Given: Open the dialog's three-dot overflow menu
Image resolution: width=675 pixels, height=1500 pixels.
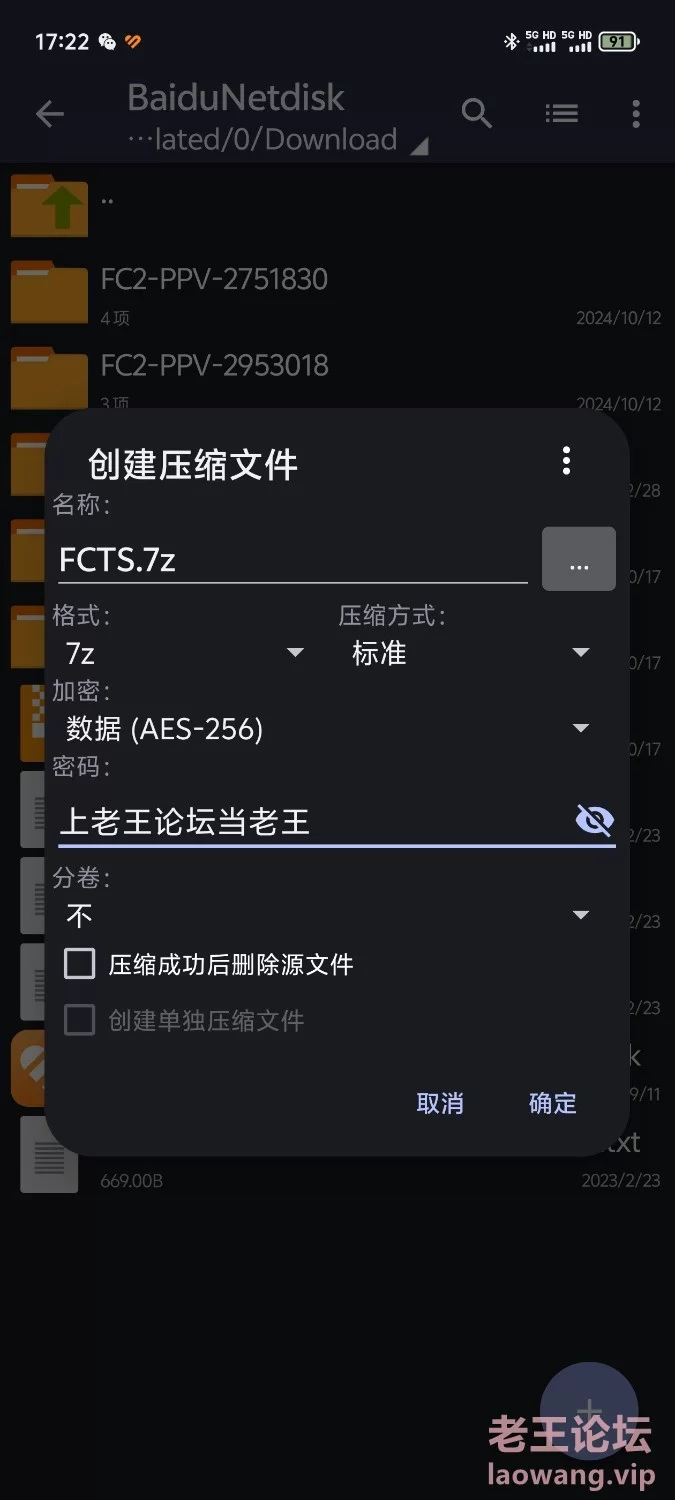Looking at the screenshot, I should pyautogui.click(x=567, y=461).
